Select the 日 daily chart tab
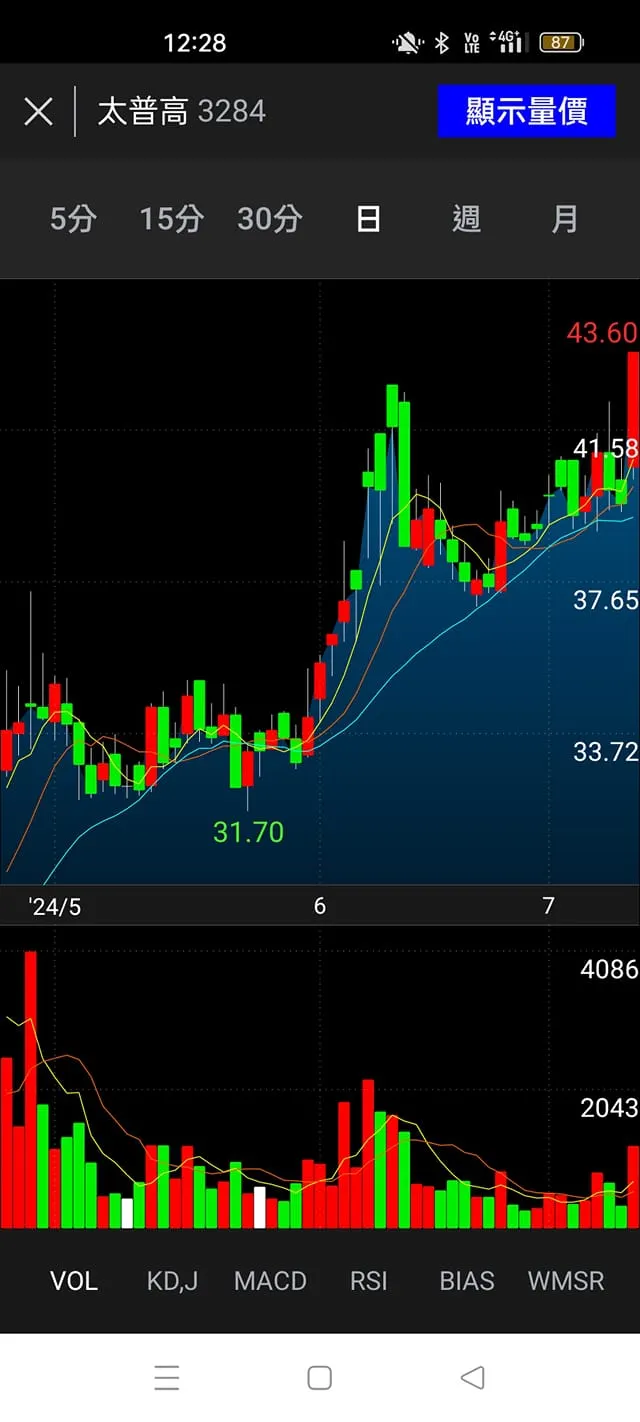Image resolution: width=640 pixels, height=1422 pixels. 368,219
